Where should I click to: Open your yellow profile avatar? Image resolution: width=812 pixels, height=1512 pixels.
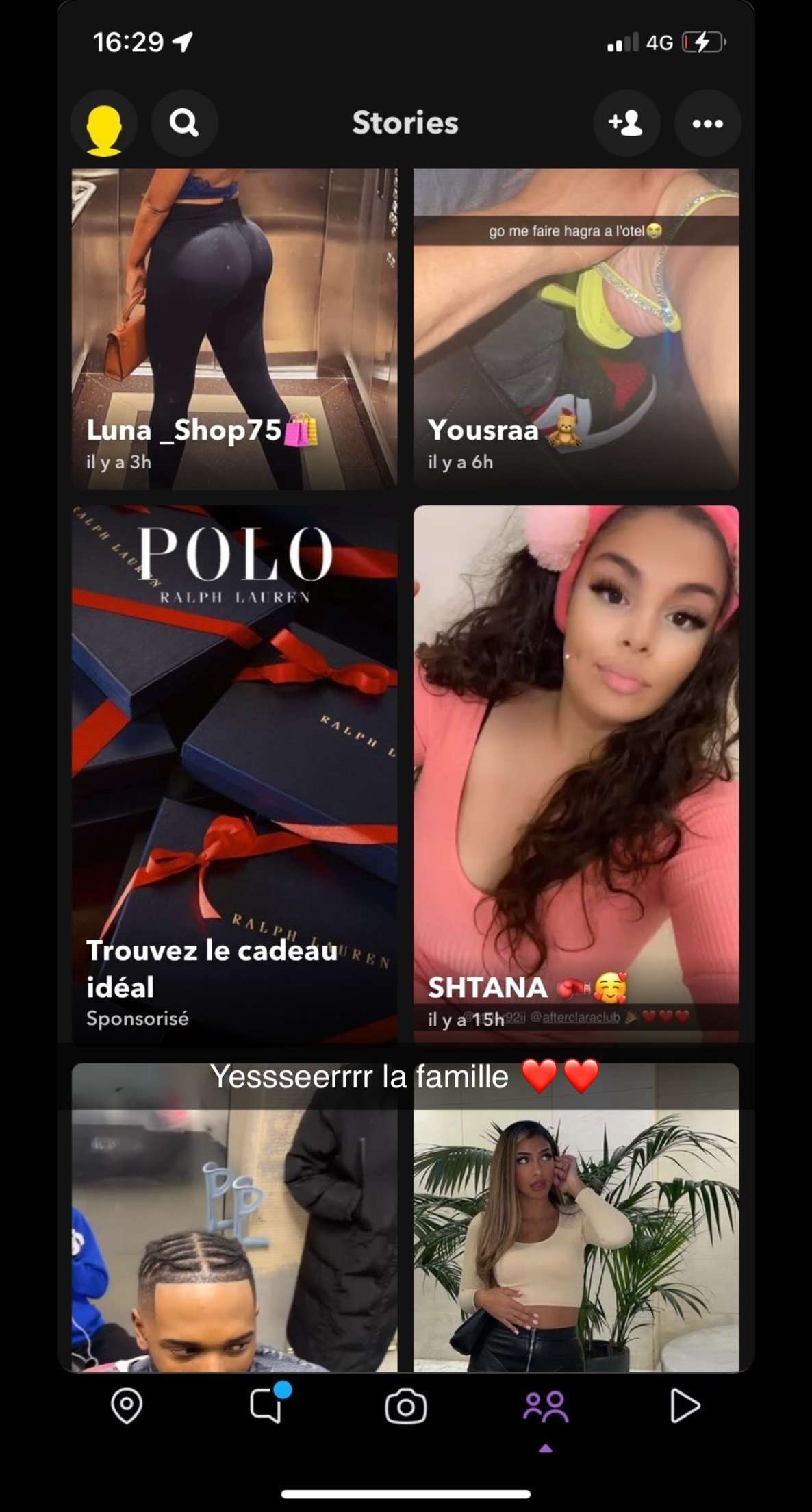tap(104, 124)
